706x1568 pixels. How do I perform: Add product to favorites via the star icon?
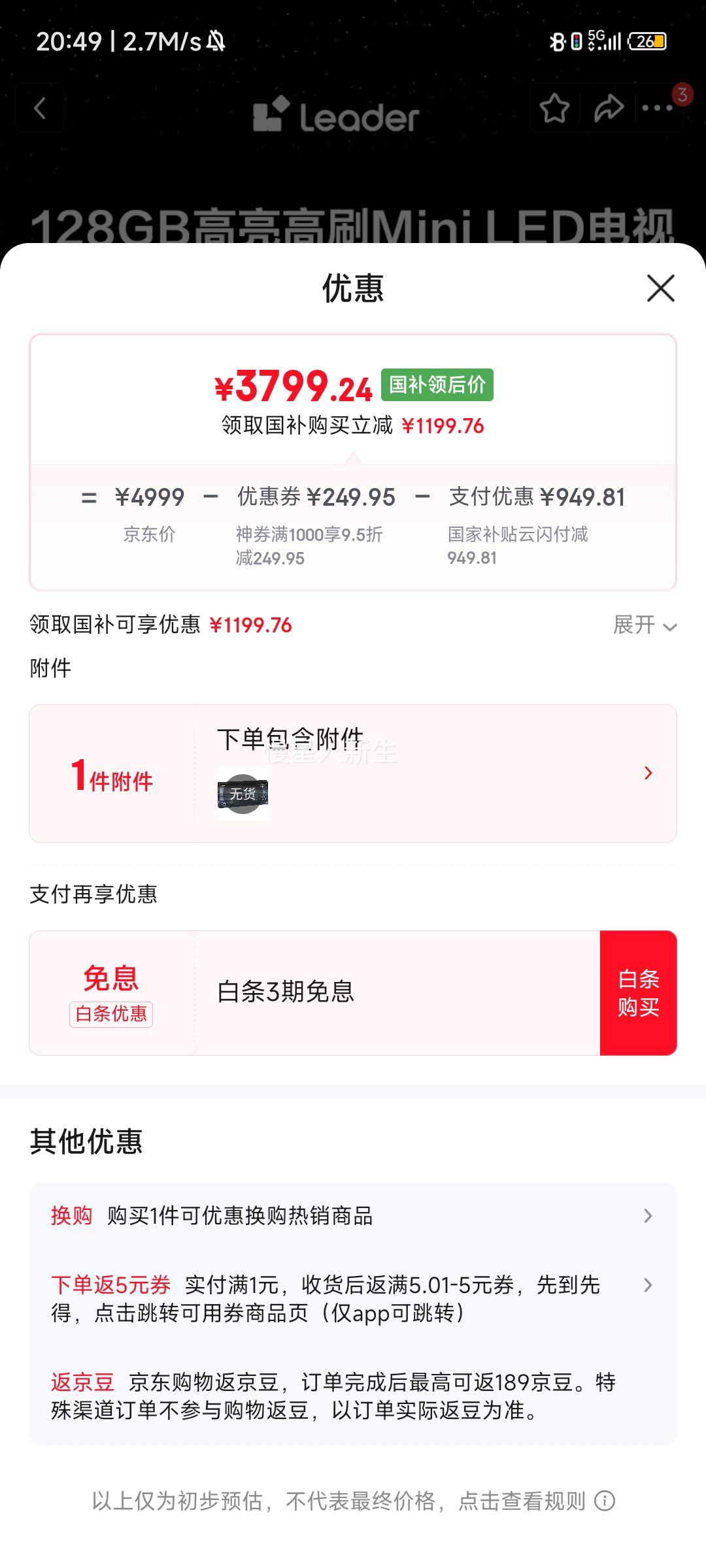554,108
